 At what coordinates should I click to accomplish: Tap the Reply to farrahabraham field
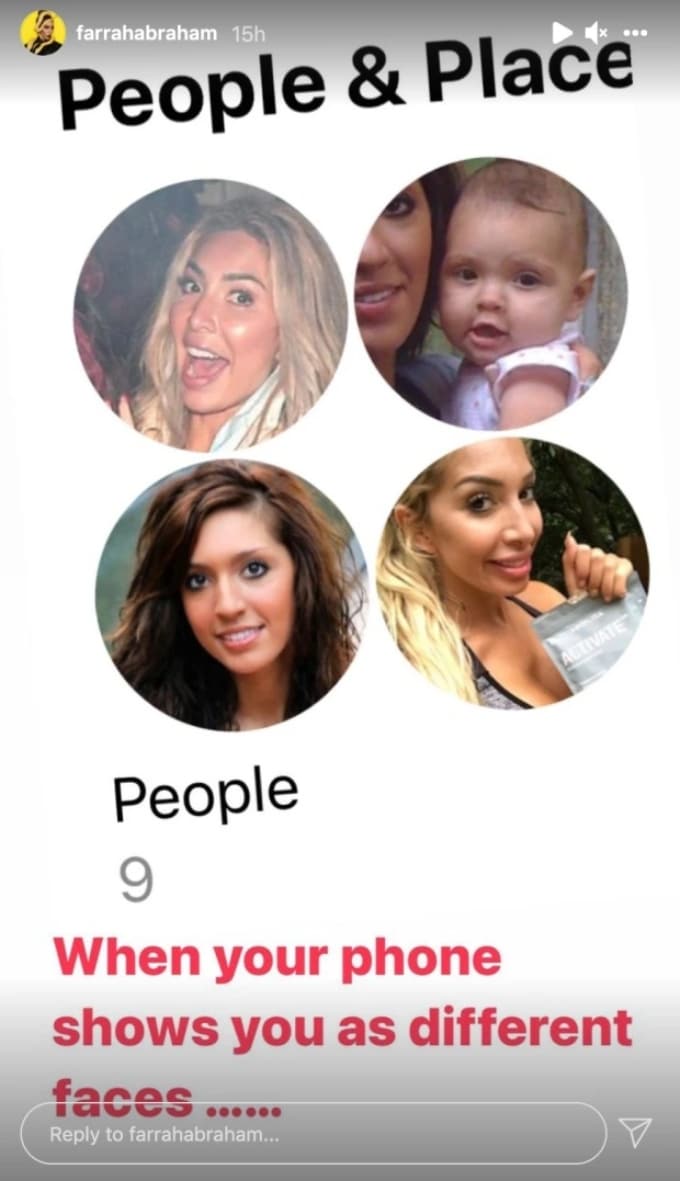pyautogui.click(x=313, y=1134)
